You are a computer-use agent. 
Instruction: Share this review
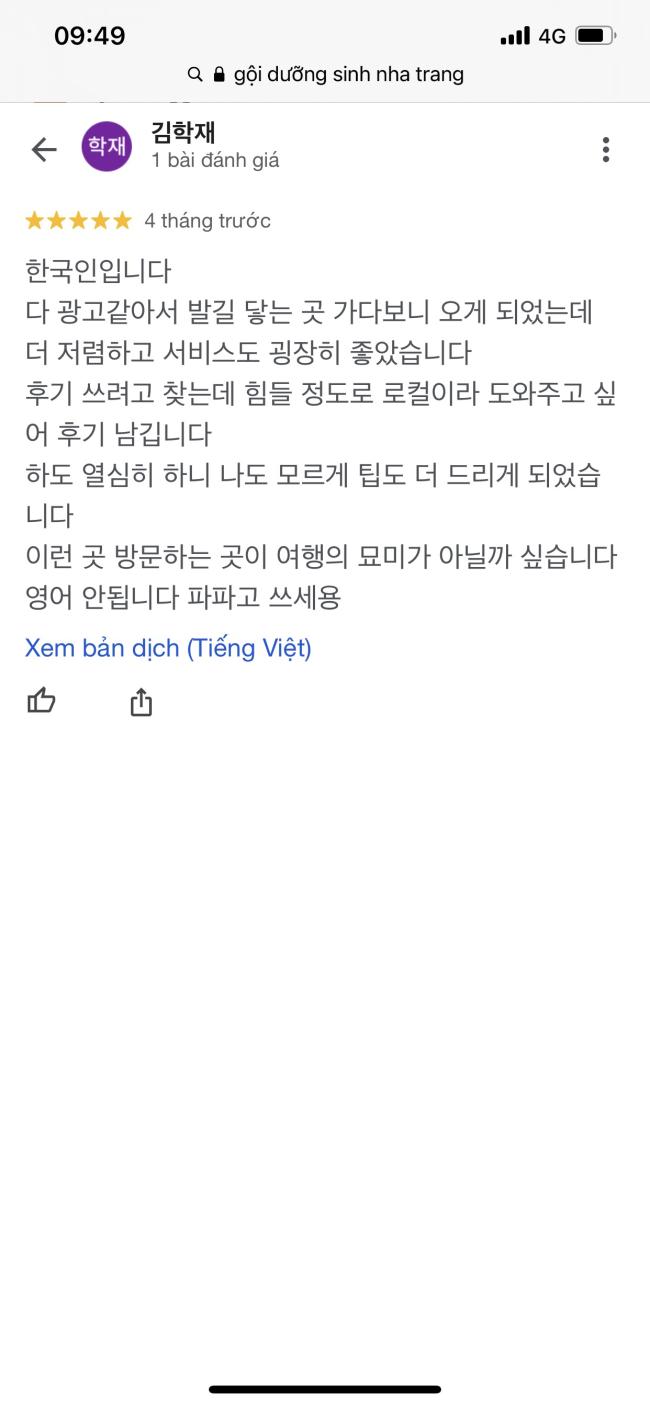[x=141, y=702]
